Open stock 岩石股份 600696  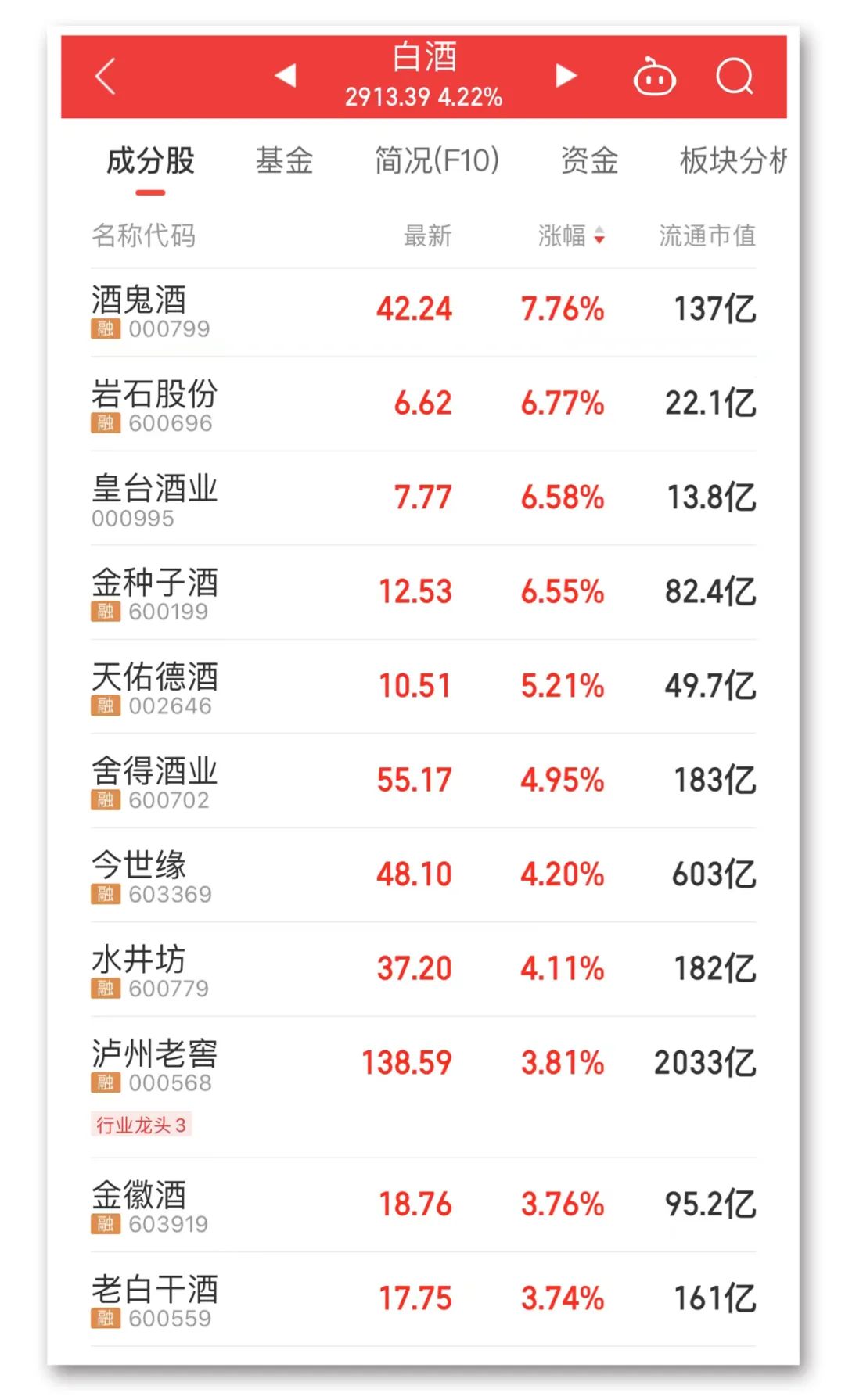[422, 405]
